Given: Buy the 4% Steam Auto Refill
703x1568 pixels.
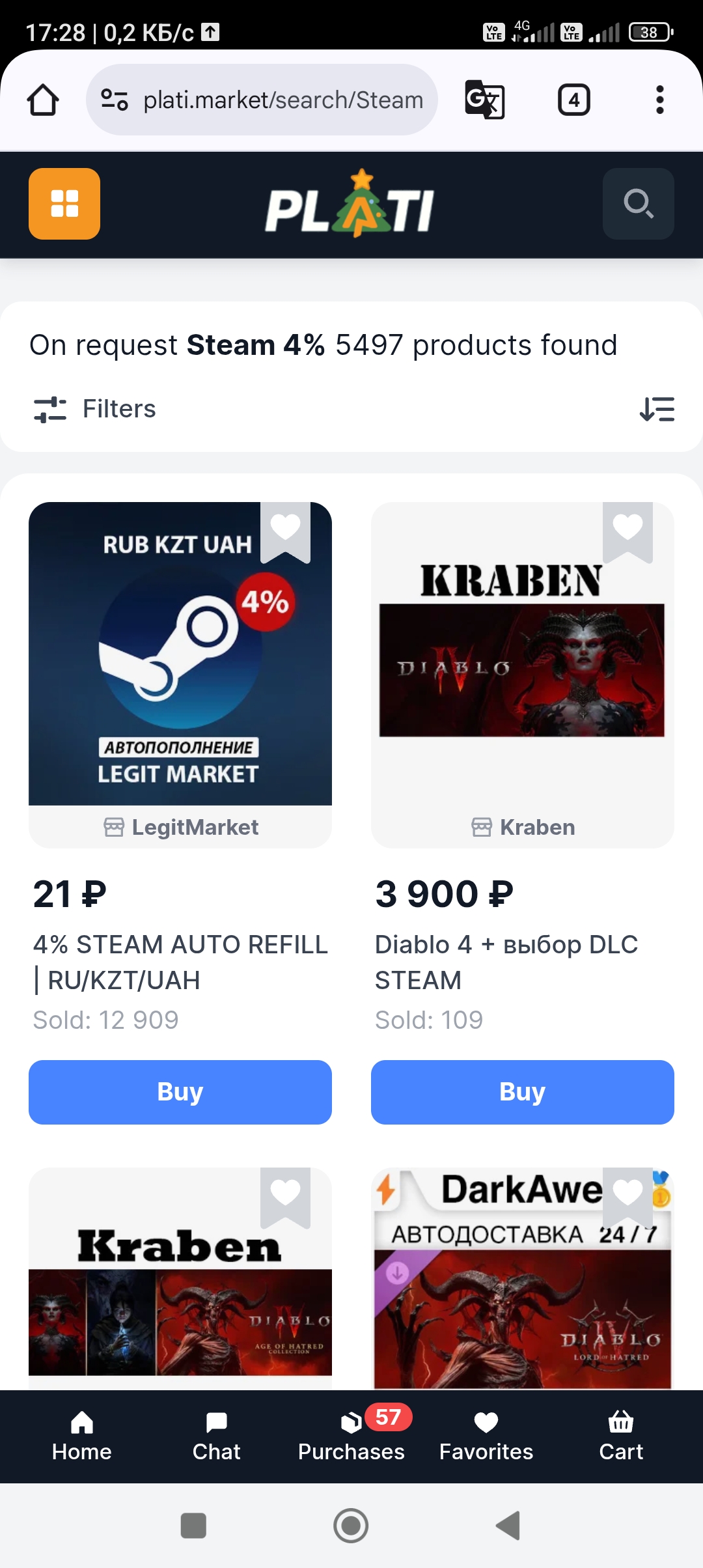Looking at the screenshot, I should pyautogui.click(x=180, y=1092).
